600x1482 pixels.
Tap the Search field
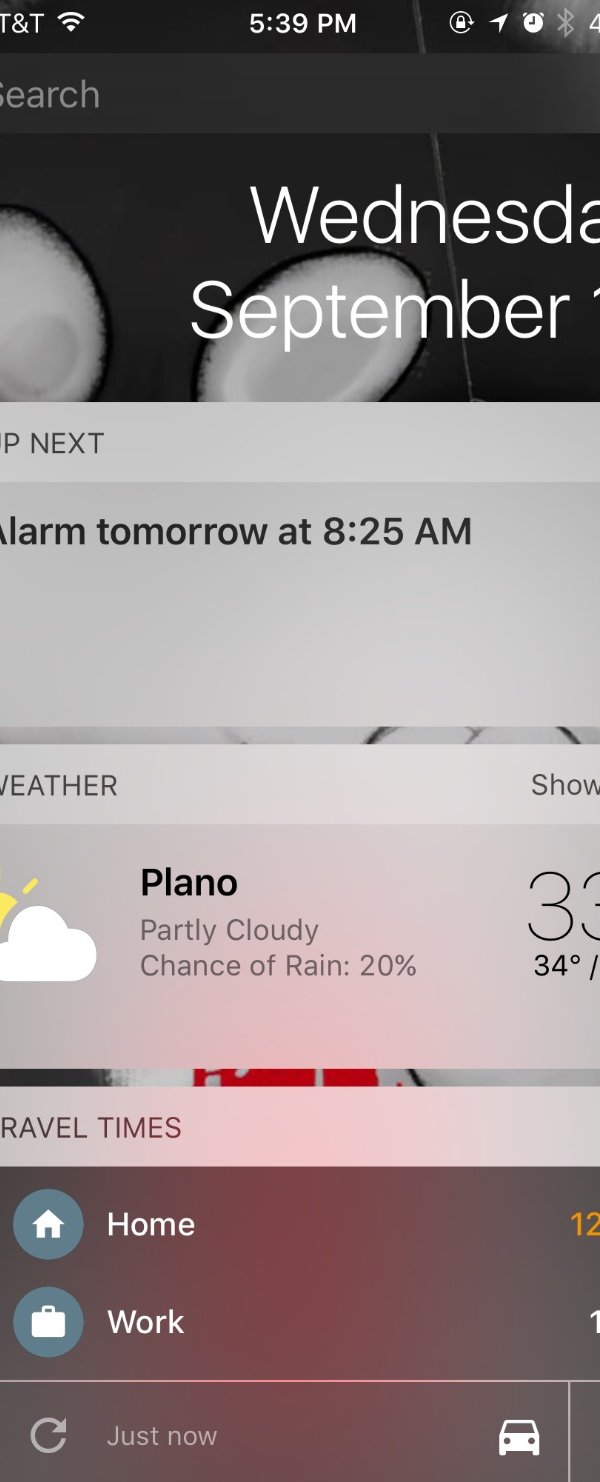(x=300, y=95)
